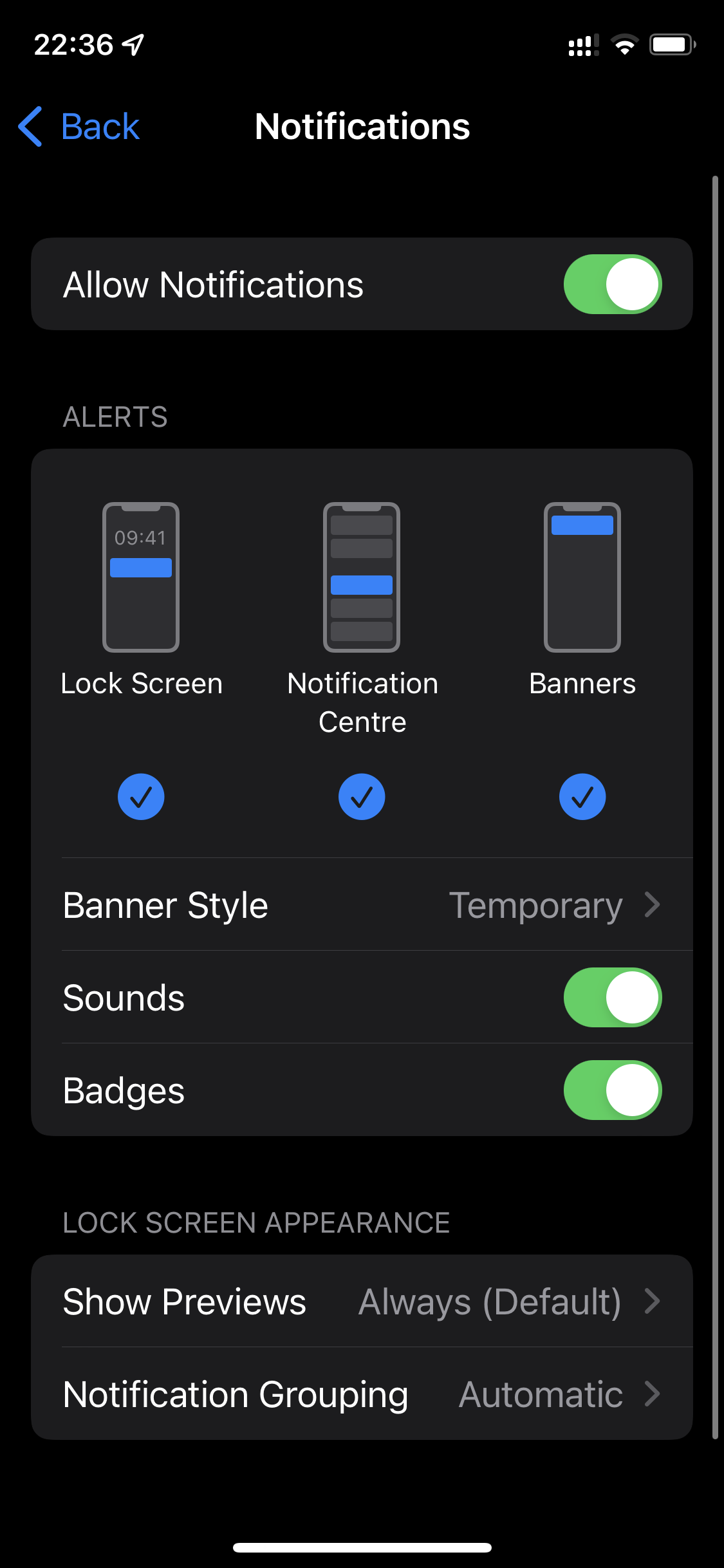The height and width of the screenshot is (1568, 724).
Task: Disable the Sounds switch
Action: tap(612, 998)
